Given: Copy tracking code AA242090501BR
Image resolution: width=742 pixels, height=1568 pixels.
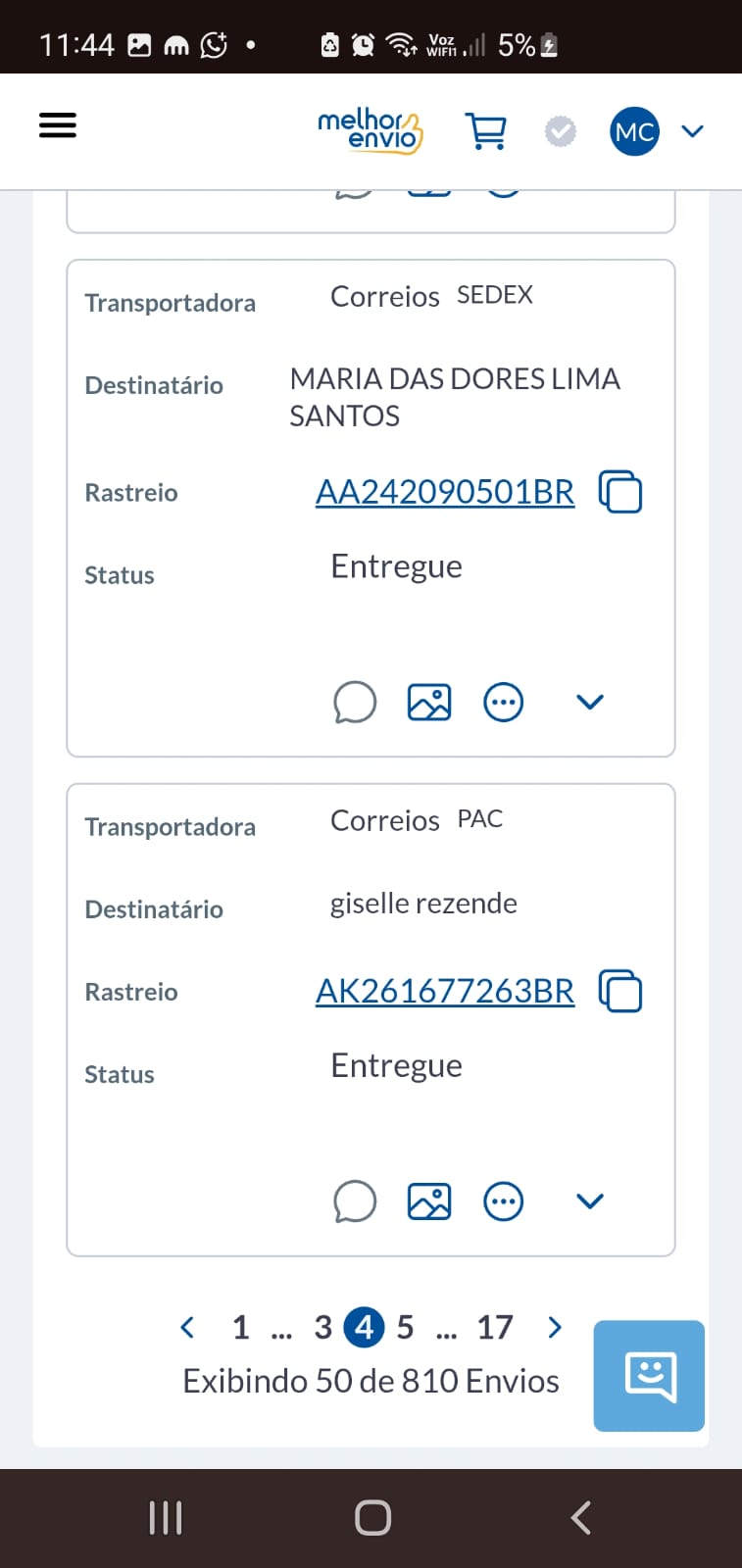Looking at the screenshot, I should [x=620, y=492].
